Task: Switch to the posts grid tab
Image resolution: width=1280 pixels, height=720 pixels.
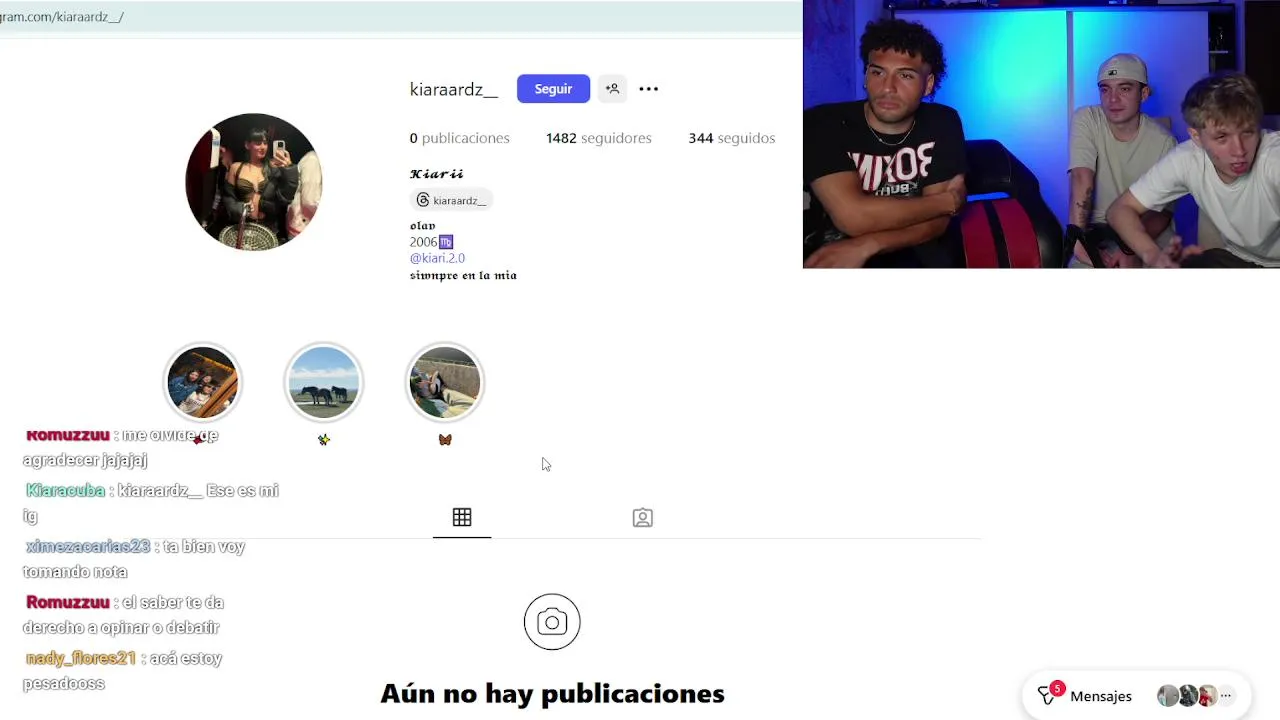Action: pyautogui.click(x=462, y=517)
